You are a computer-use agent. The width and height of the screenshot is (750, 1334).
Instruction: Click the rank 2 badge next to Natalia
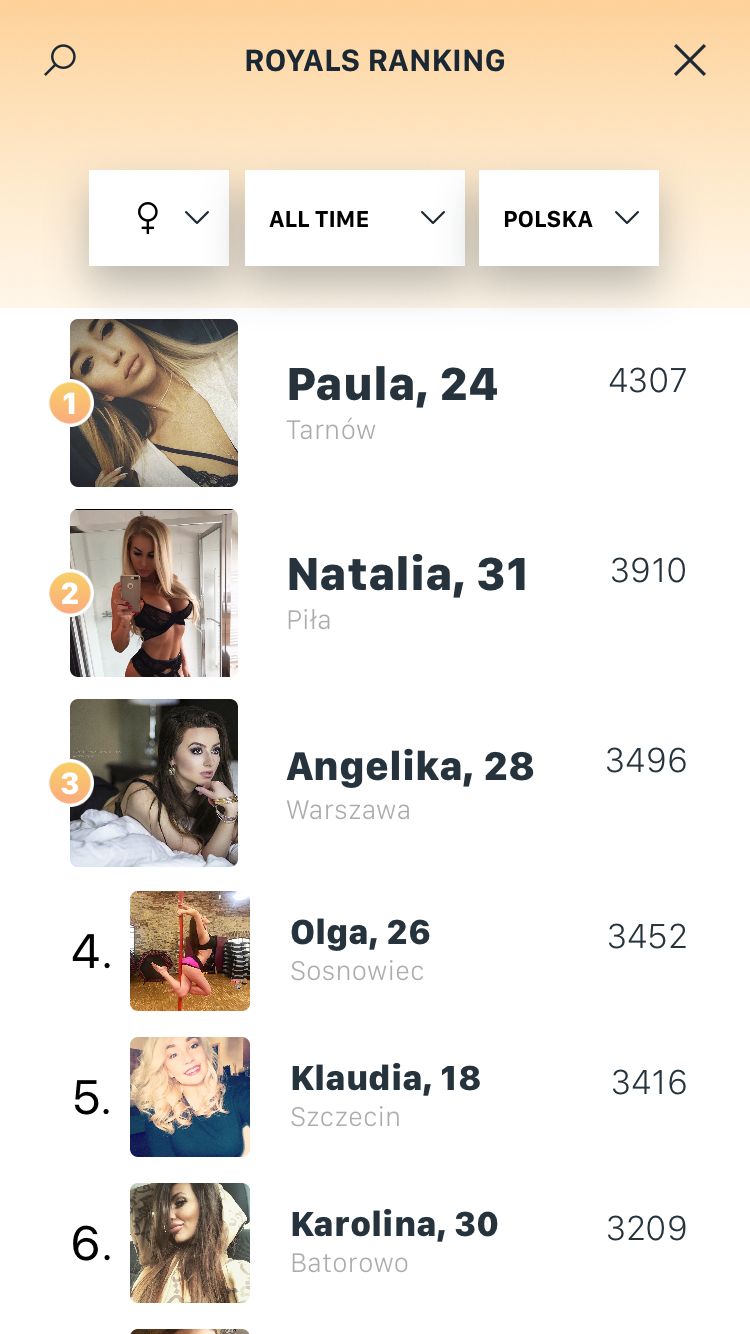point(69,593)
